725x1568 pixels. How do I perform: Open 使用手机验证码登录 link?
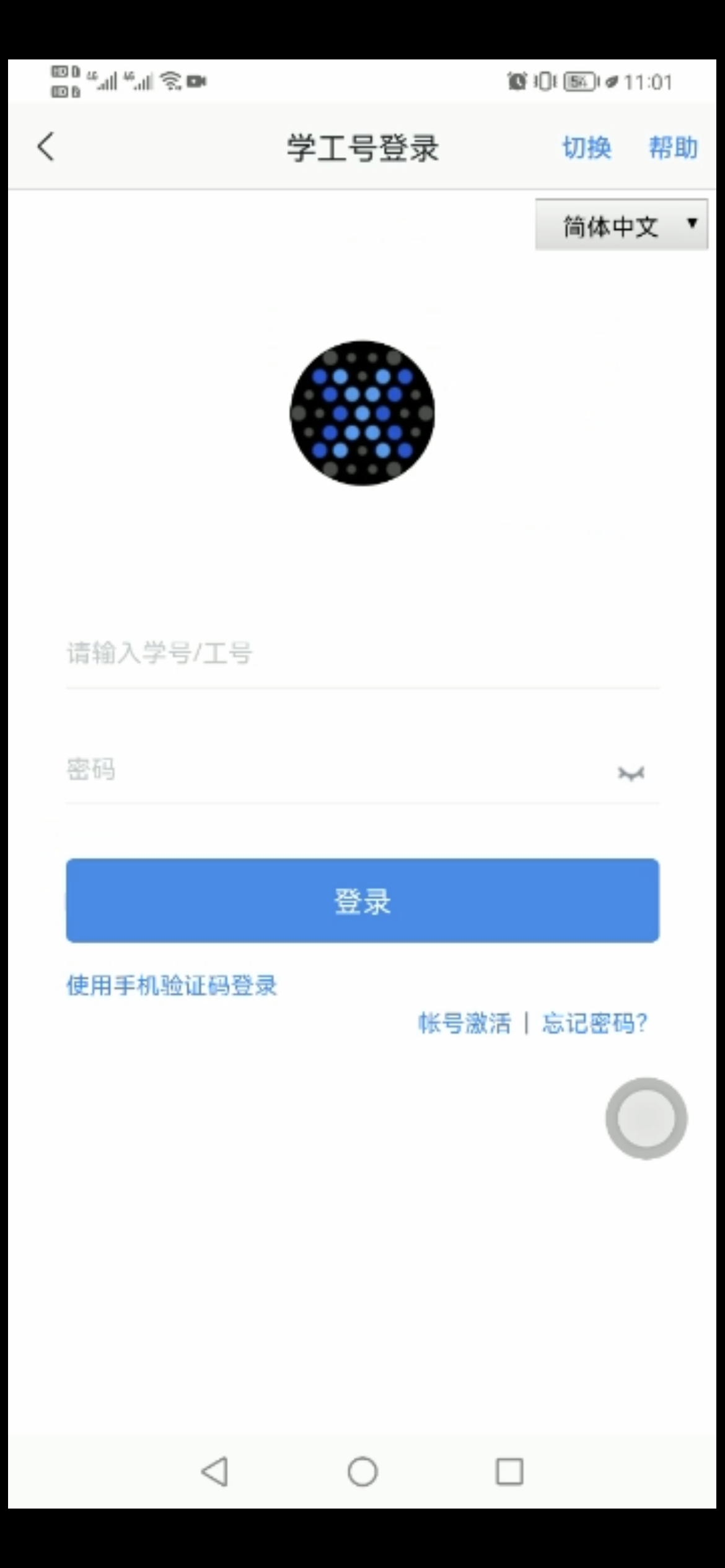click(x=172, y=985)
